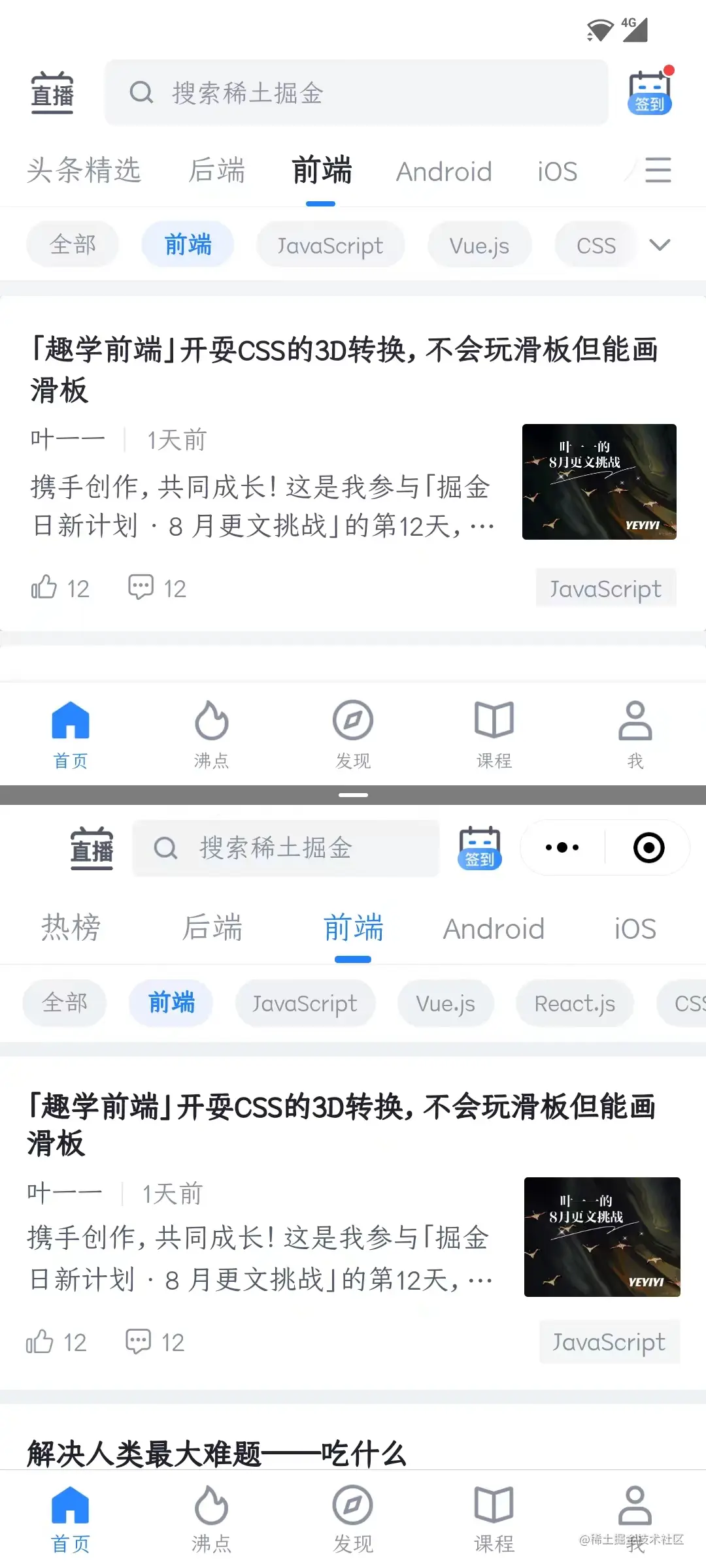Toggle the JavaScript filter chip
This screenshot has width=706, height=1568.
click(330, 244)
